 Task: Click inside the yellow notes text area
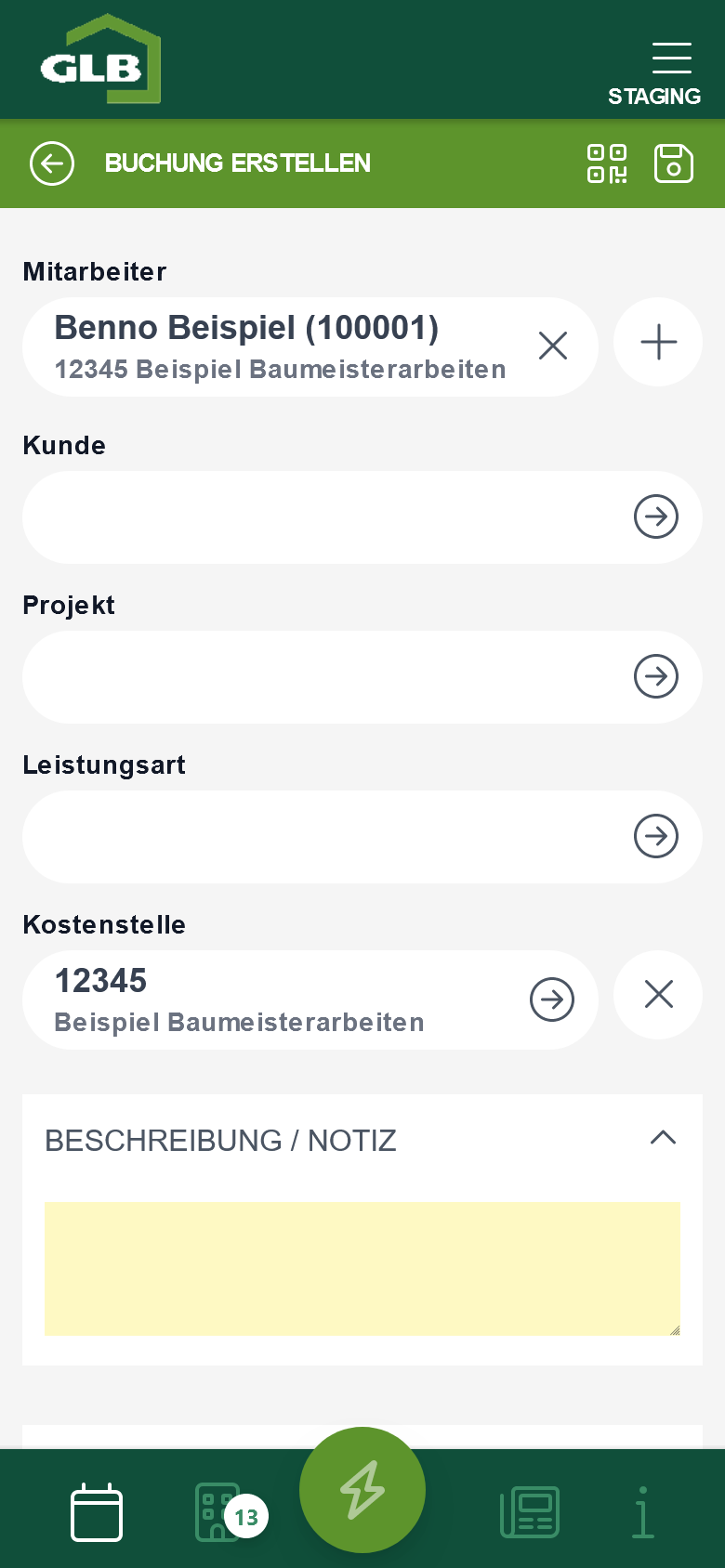pos(362,1268)
